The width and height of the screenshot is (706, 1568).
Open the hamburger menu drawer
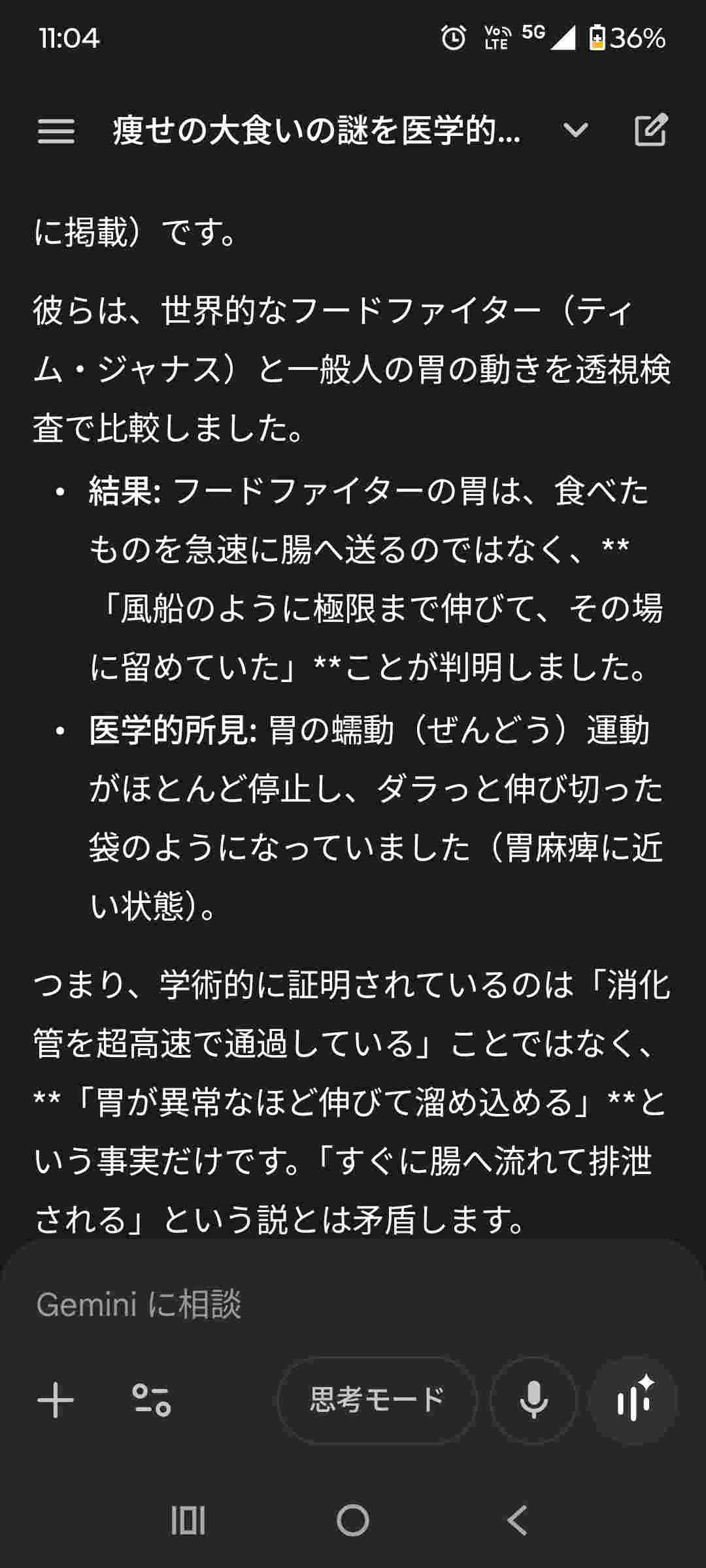click(x=56, y=131)
